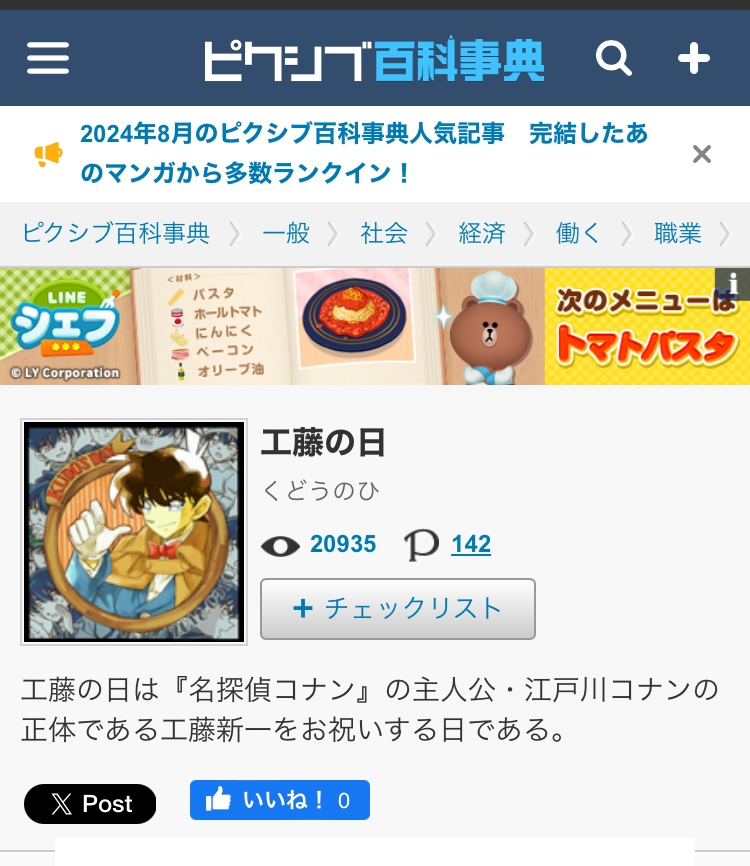Go to the 経済 breadcrumb
750x866 pixels.
tap(482, 233)
